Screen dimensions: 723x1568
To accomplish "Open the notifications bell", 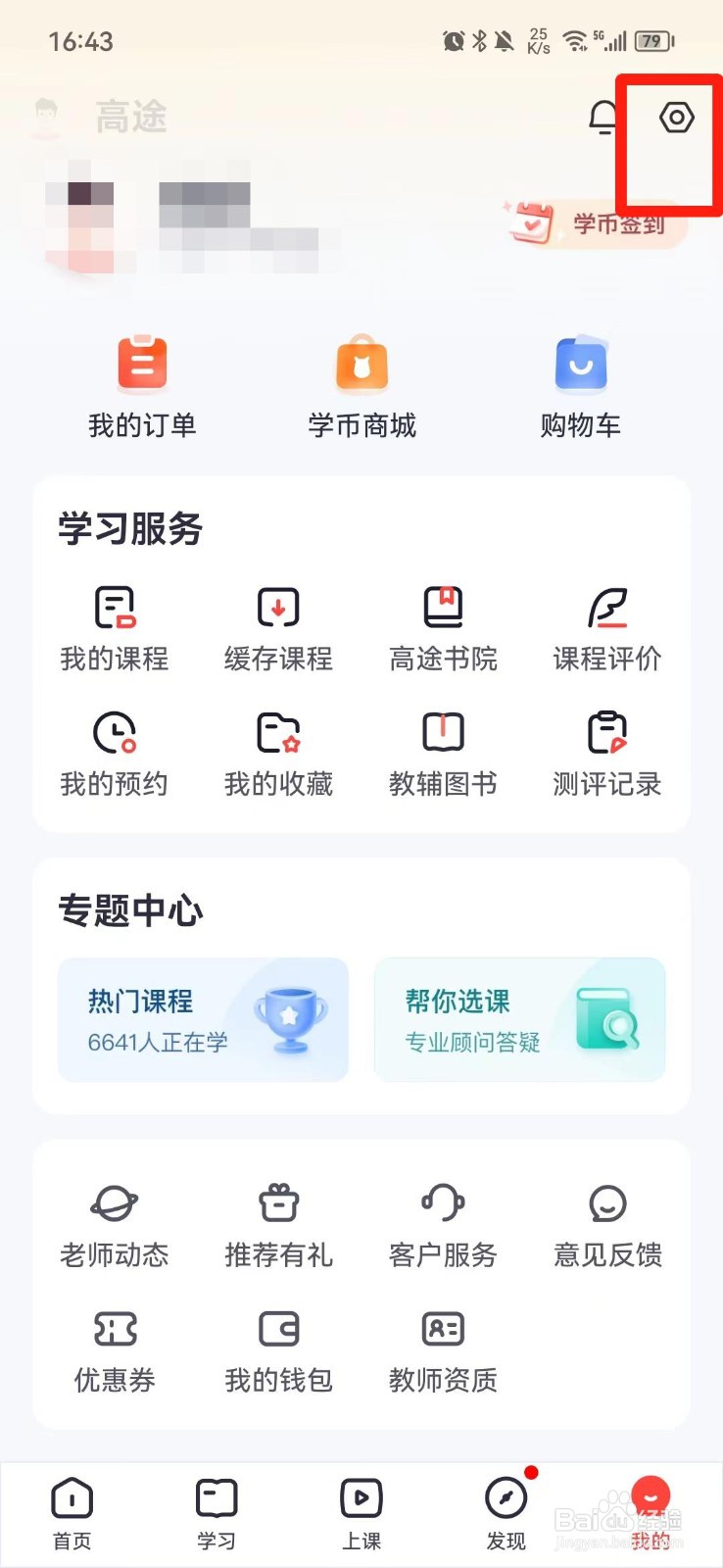I will point(603,119).
